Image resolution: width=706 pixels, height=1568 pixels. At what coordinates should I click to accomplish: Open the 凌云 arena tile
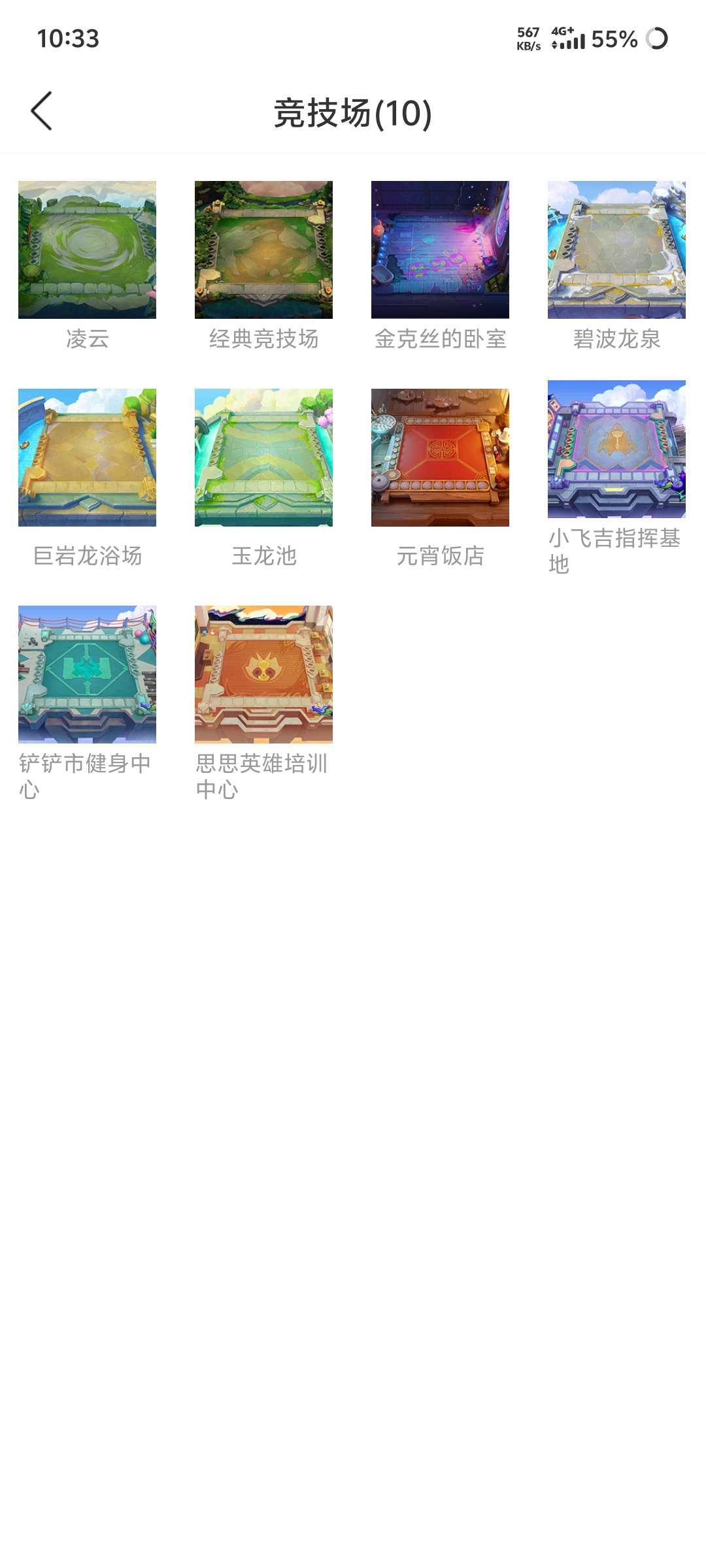pyautogui.click(x=87, y=250)
